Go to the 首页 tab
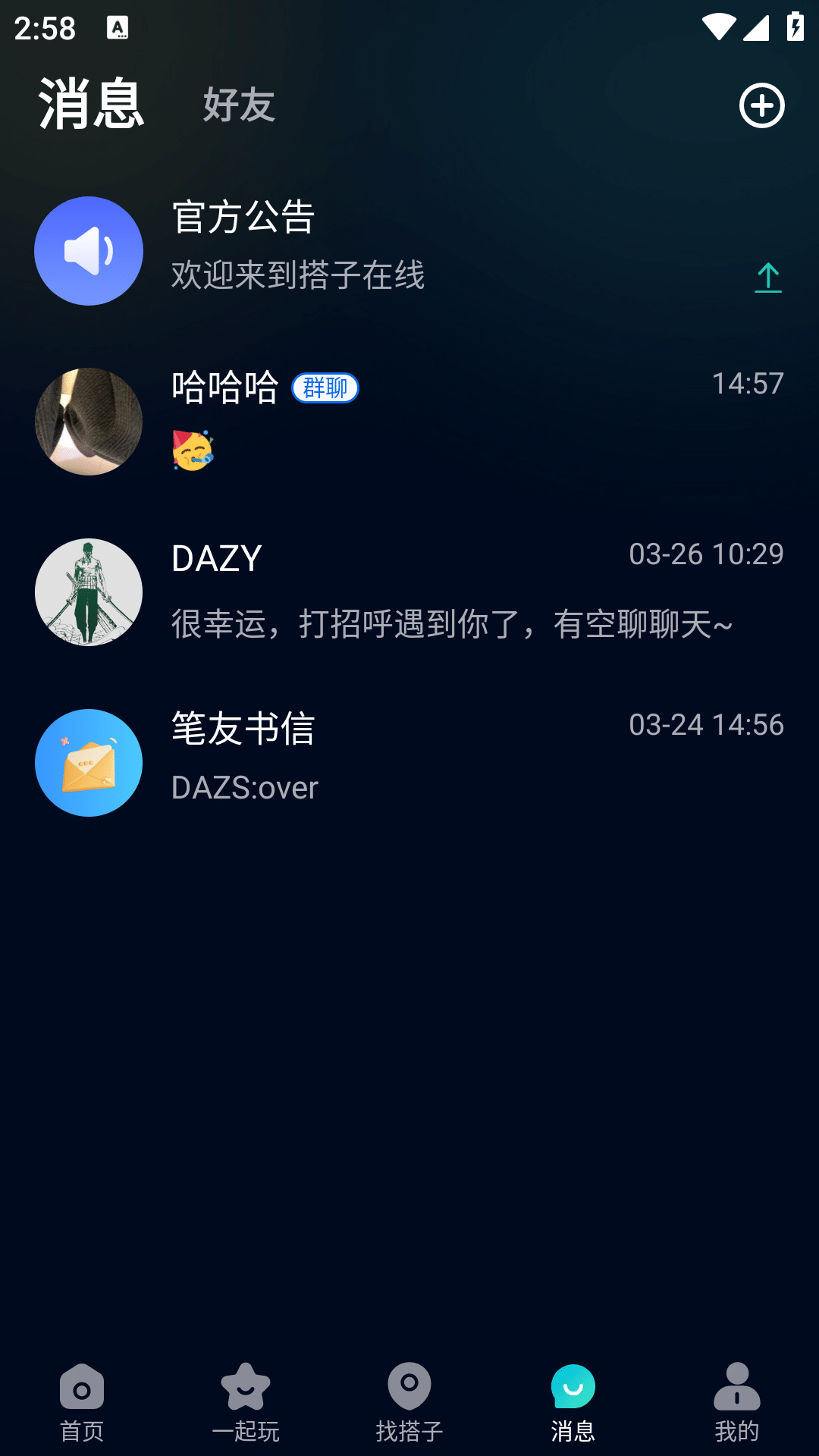Screen dimensions: 819x1456 coord(82,1401)
